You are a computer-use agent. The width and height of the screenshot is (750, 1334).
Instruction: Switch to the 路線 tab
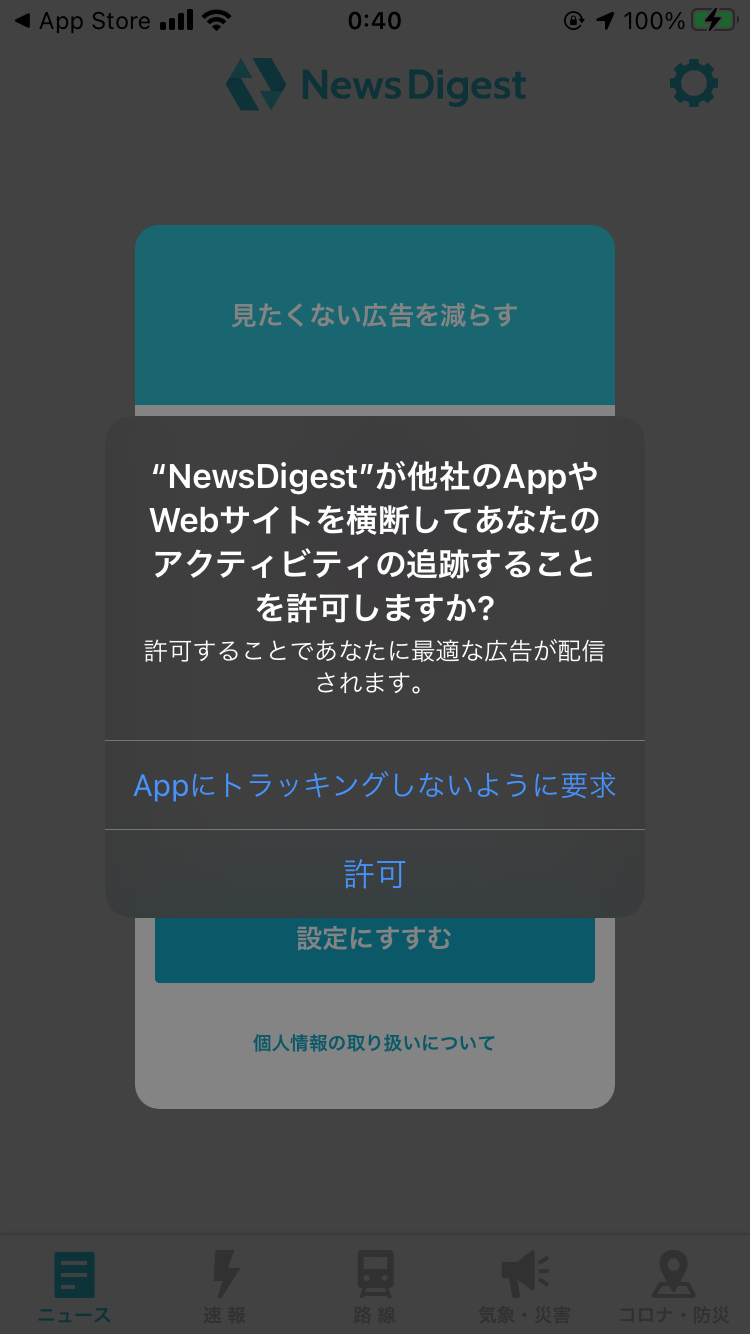pos(375,1286)
